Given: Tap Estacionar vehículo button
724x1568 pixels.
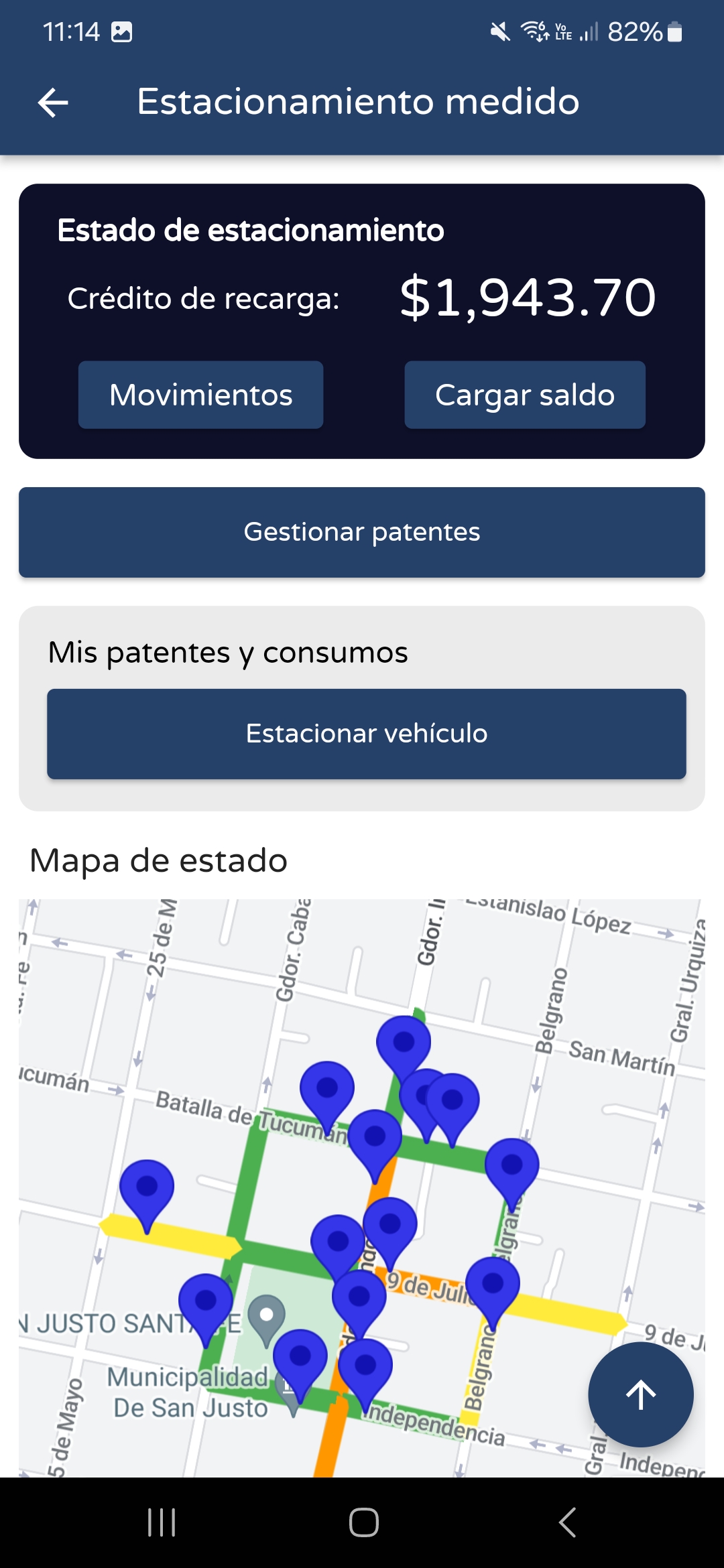Looking at the screenshot, I should 367,734.
